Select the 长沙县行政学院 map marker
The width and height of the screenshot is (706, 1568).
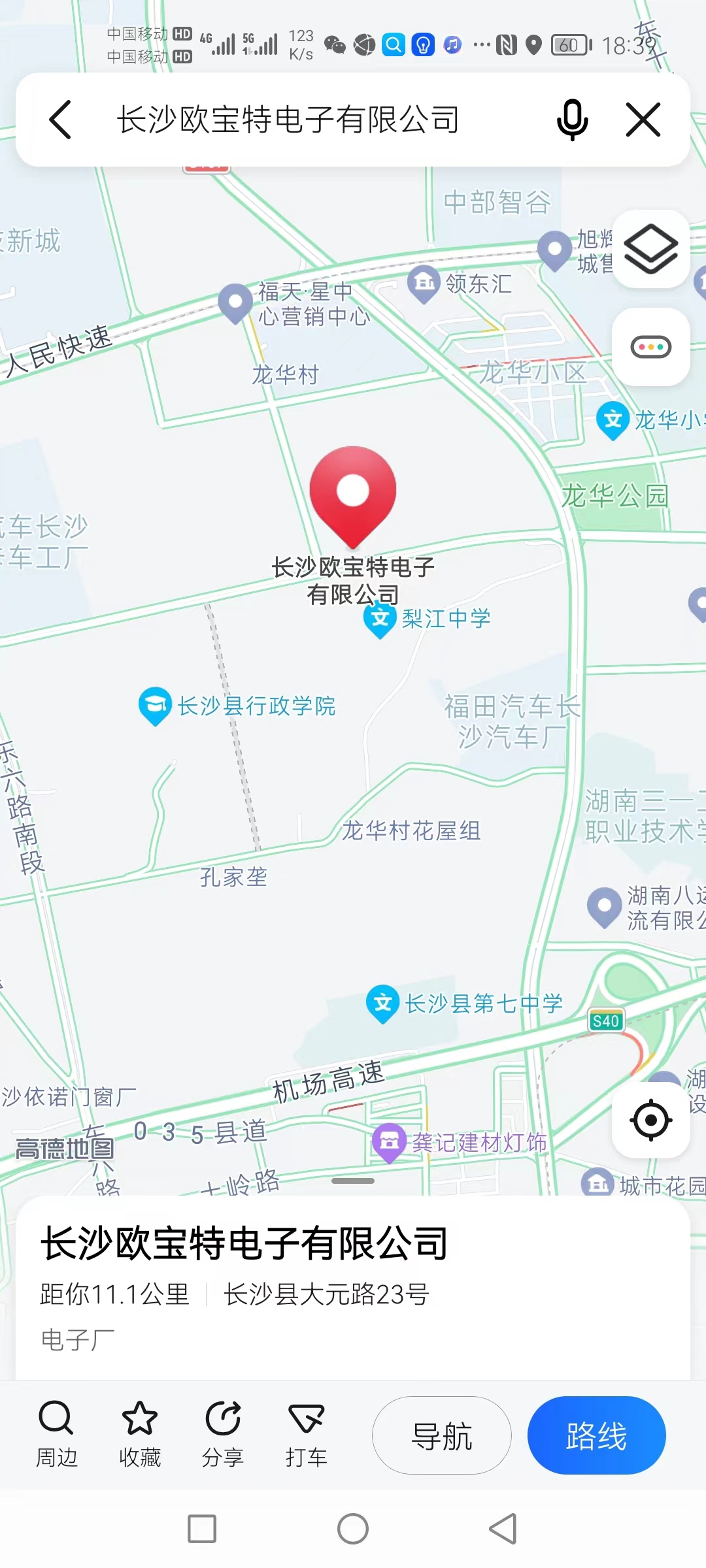pos(156,705)
